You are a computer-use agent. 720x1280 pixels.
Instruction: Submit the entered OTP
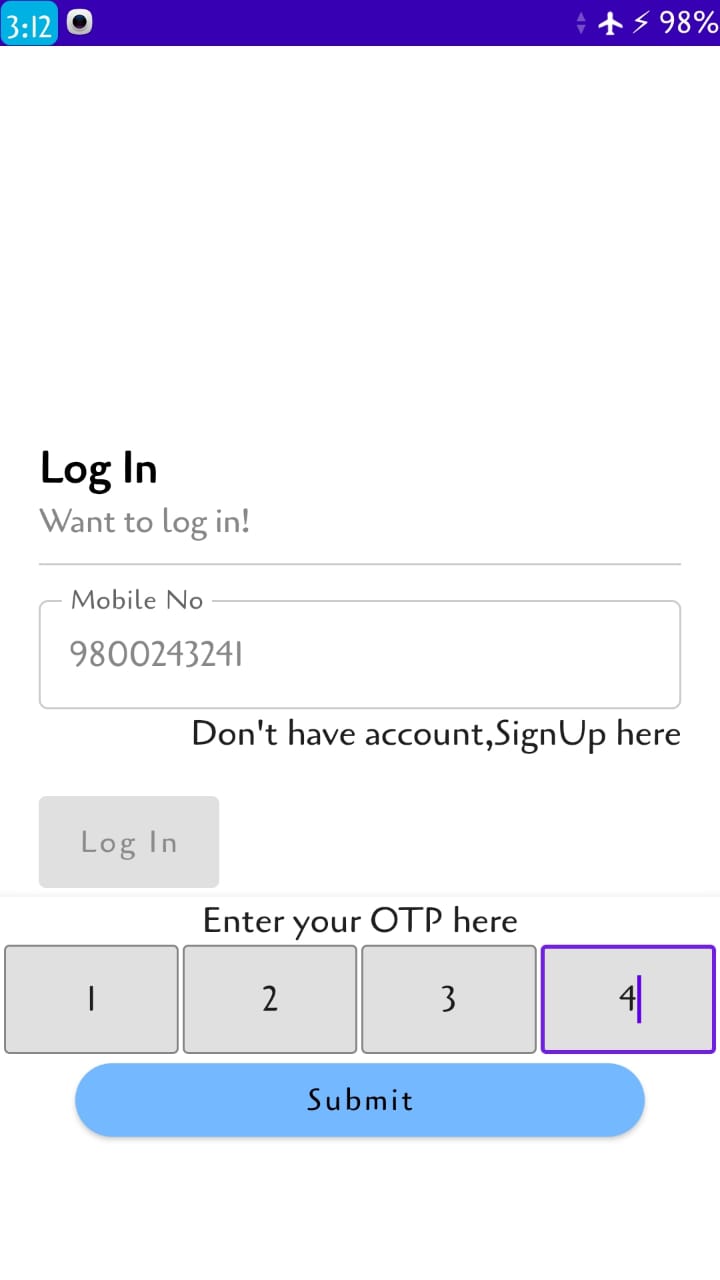pos(359,1100)
